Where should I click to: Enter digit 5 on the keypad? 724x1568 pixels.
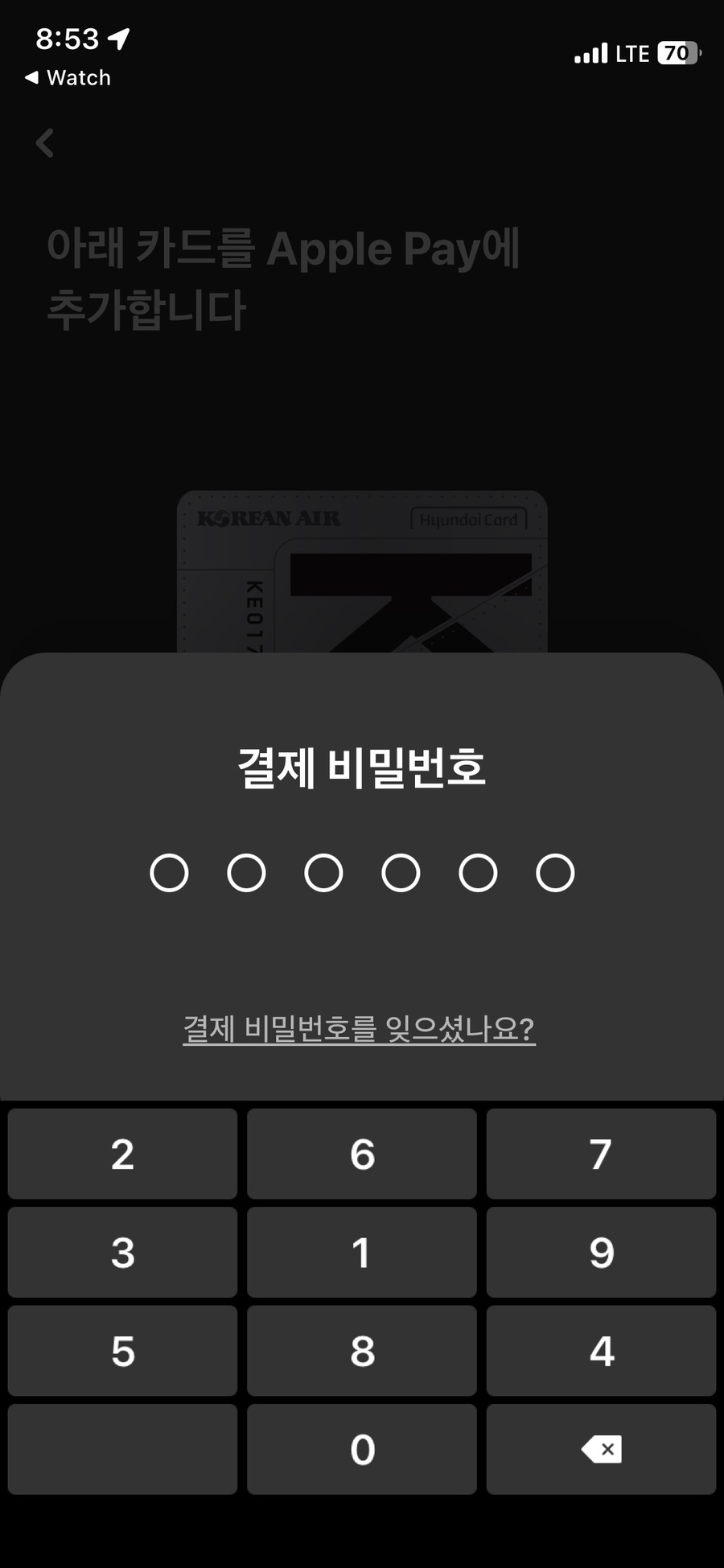point(122,1351)
